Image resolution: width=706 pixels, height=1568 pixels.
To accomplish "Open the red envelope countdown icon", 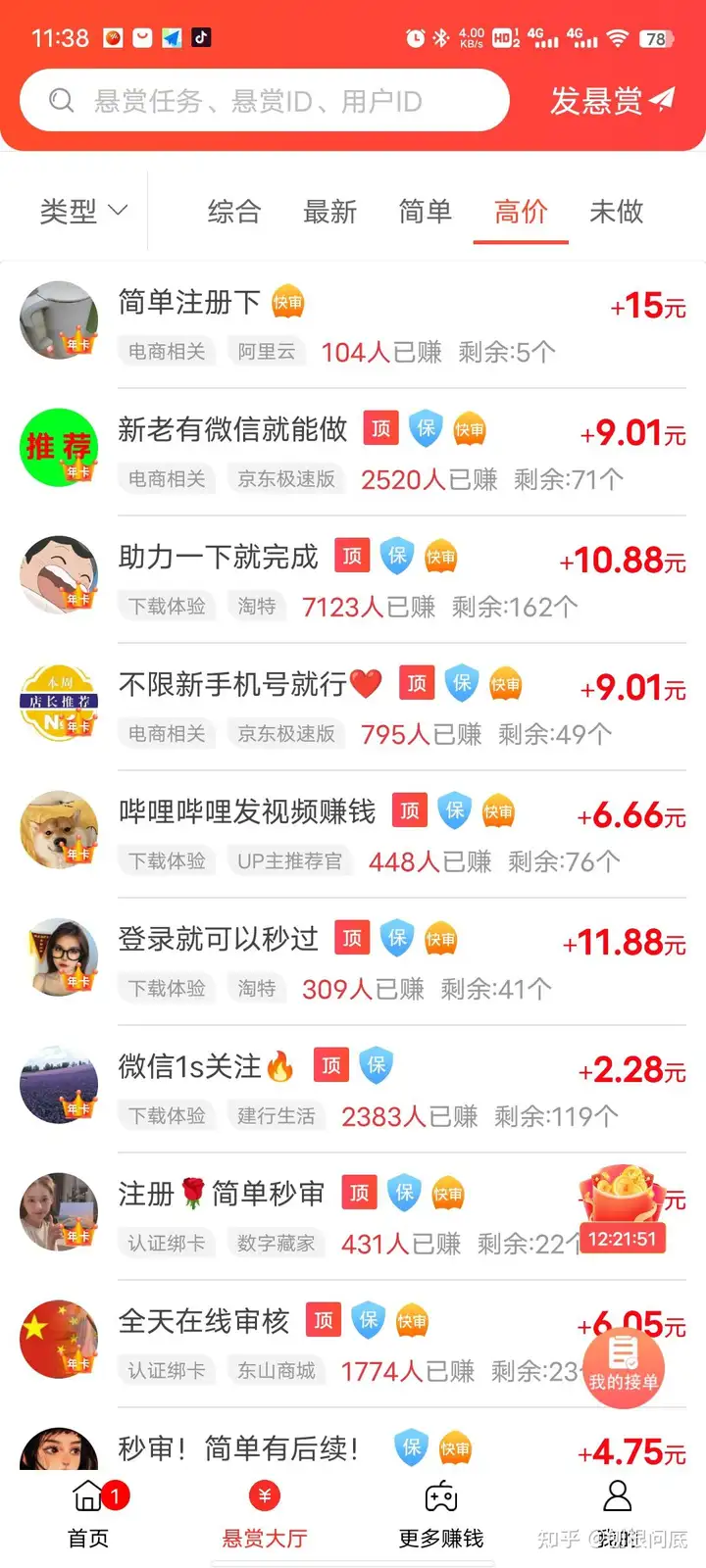I will [x=623, y=1207].
